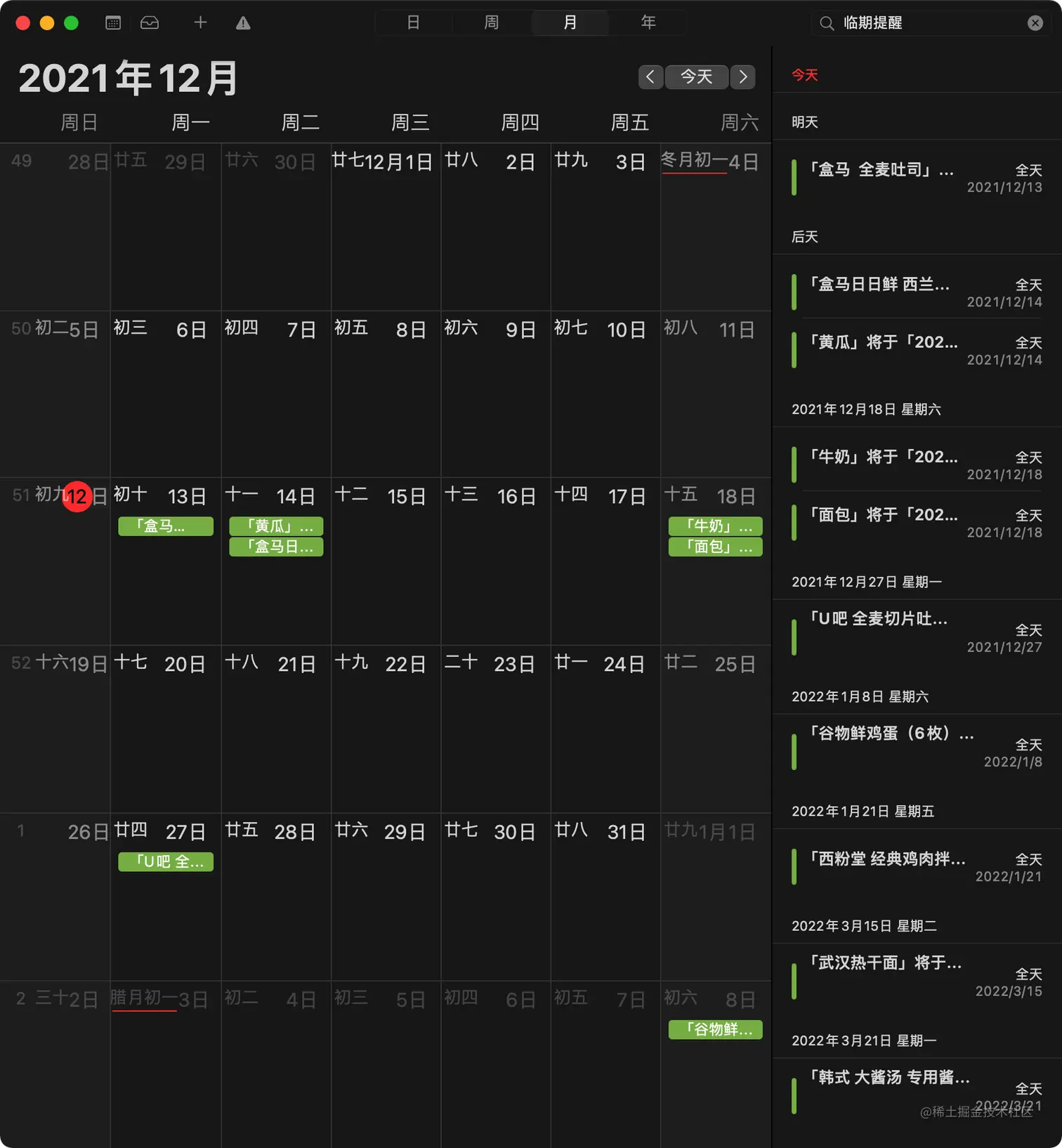Open search result 「谷物鲜鸡蛋（6枚） 2022/1/8

[x=913, y=746]
